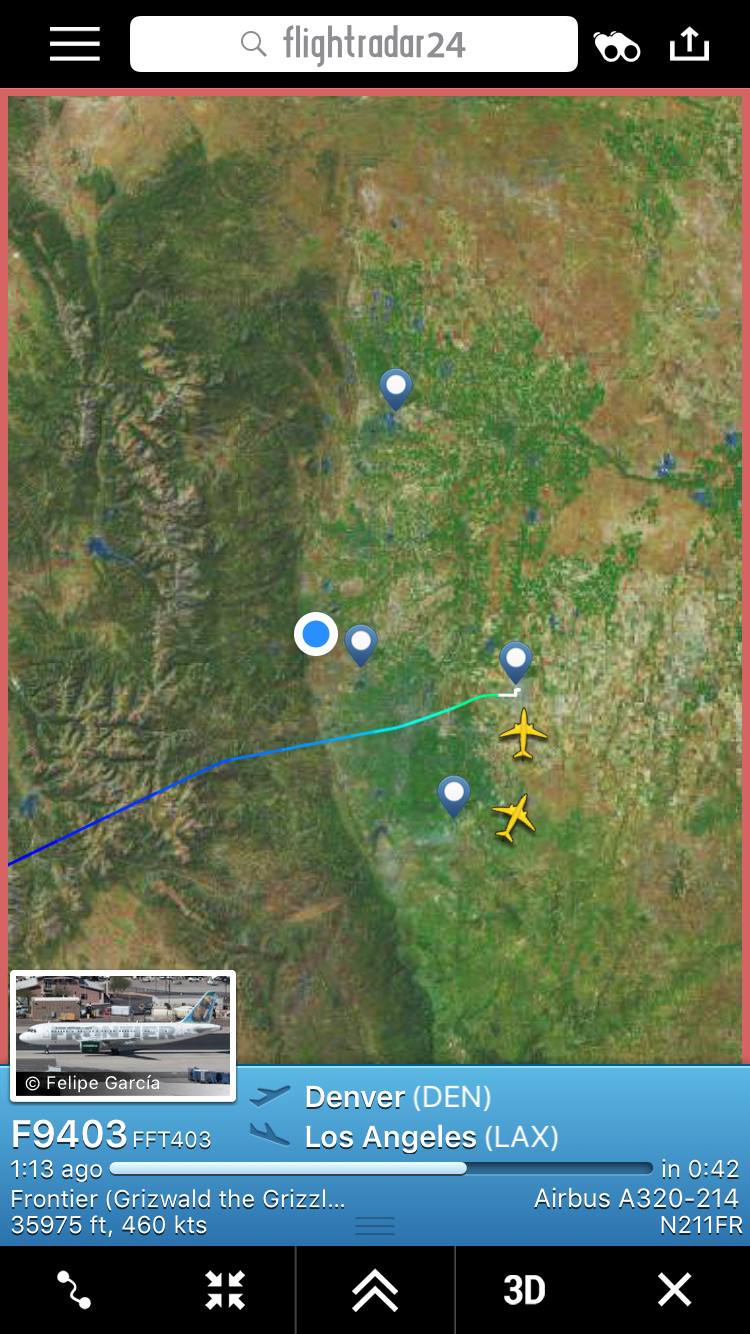This screenshot has width=750, height=1334.
Task: Open the binoculars AR view
Action: pyautogui.click(x=617, y=46)
